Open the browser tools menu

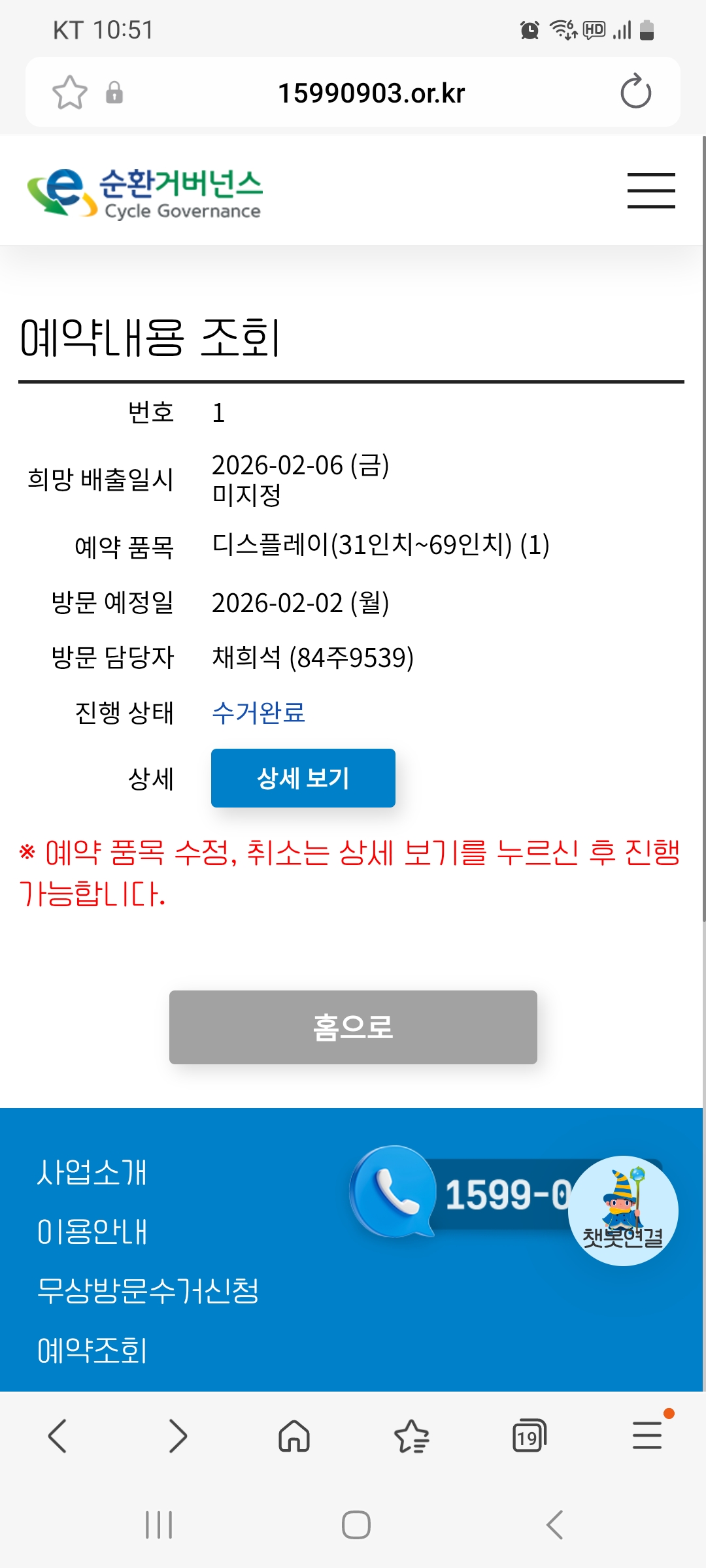pos(647,1436)
